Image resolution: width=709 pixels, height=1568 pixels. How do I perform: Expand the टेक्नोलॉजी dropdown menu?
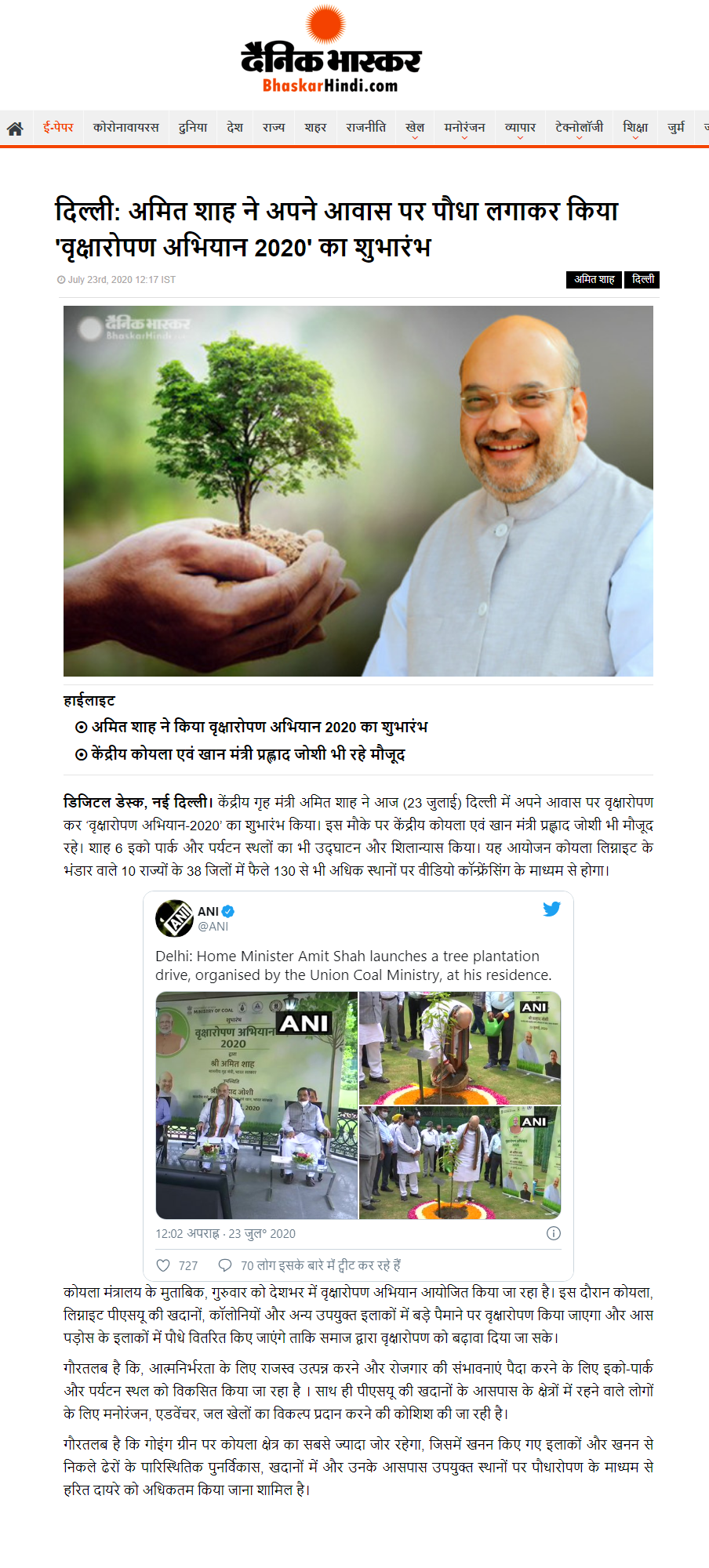click(x=579, y=129)
